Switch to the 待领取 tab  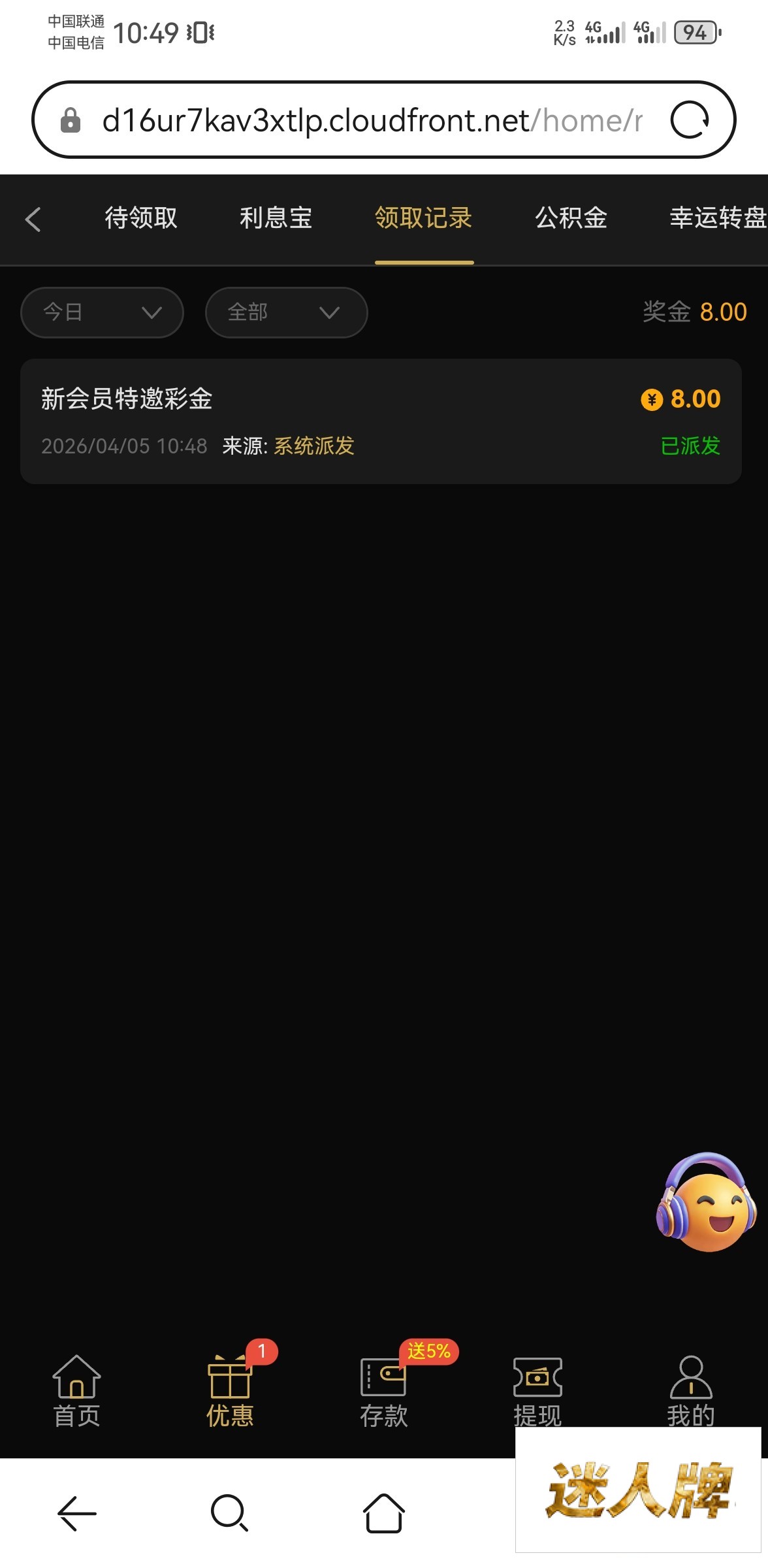coord(141,218)
